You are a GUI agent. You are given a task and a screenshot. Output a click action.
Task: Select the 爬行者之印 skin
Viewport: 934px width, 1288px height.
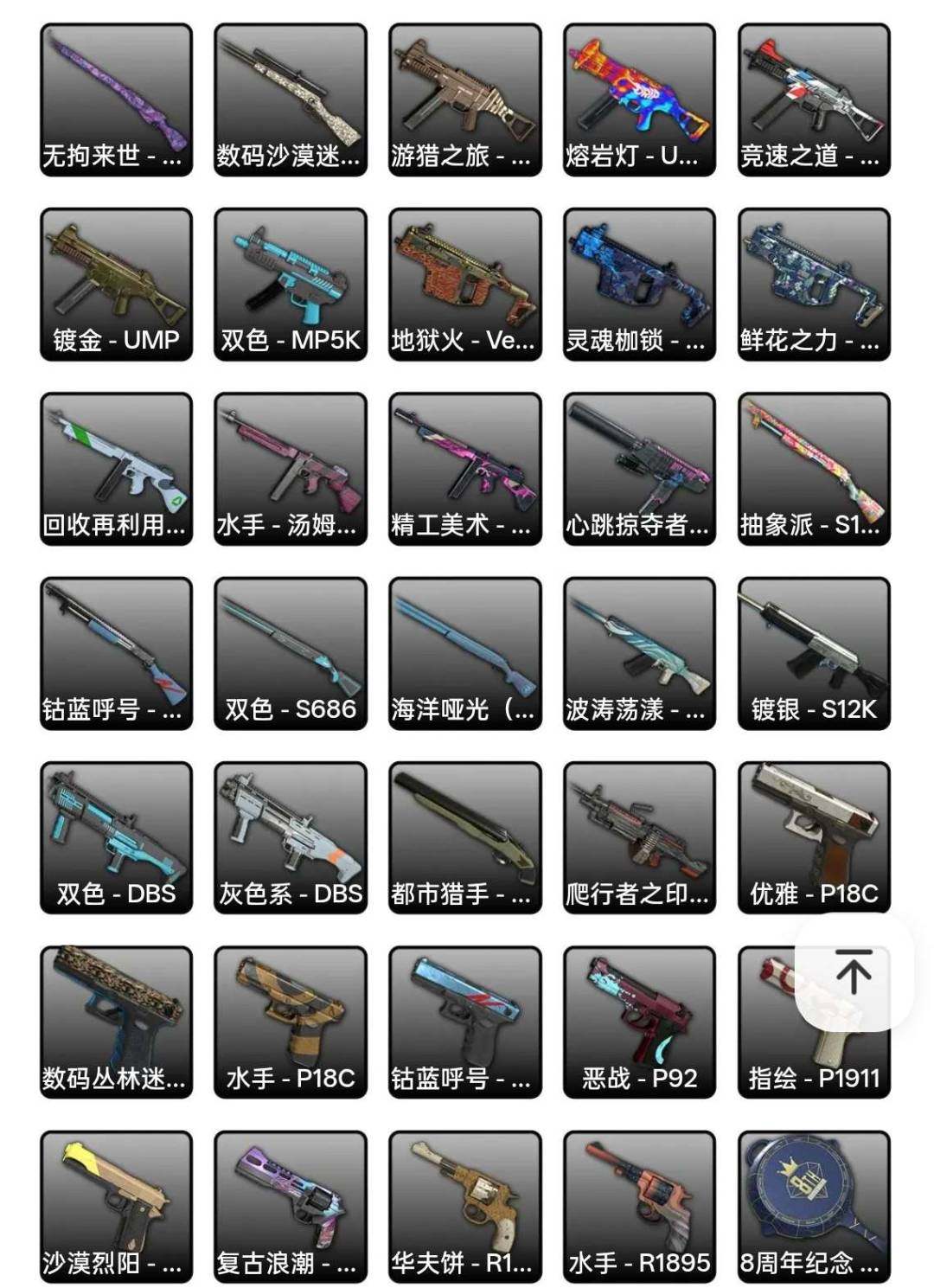click(x=639, y=837)
